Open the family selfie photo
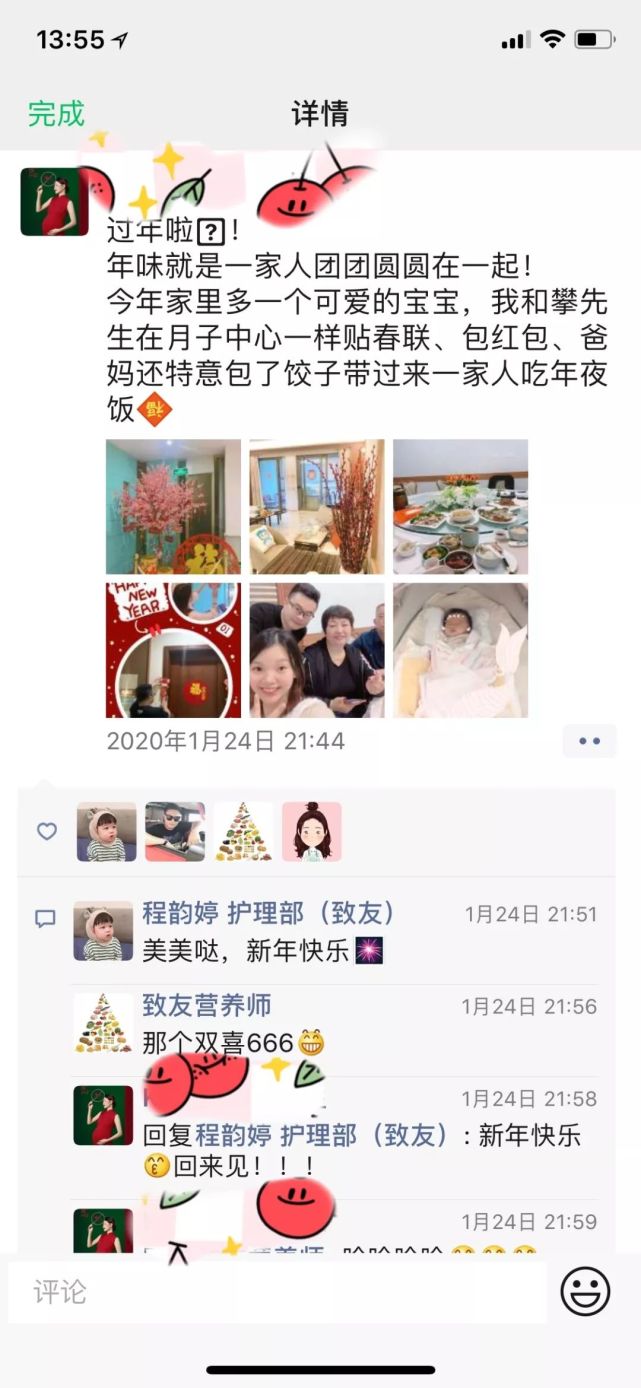Viewport: 641px width, 1388px height. point(316,650)
